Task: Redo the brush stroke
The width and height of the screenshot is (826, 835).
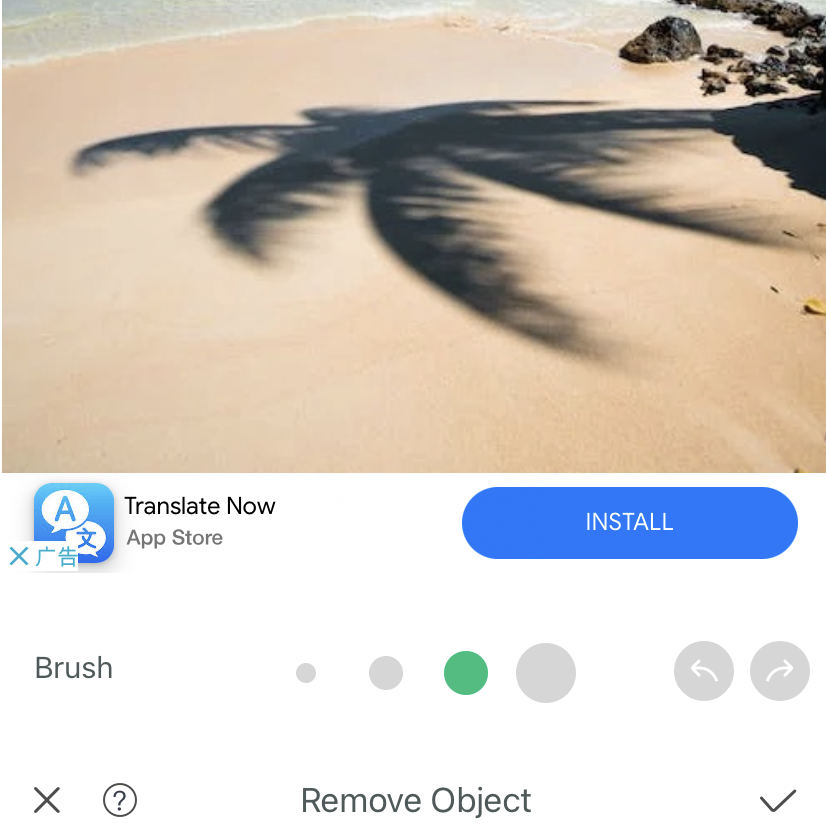Action: click(x=779, y=671)
